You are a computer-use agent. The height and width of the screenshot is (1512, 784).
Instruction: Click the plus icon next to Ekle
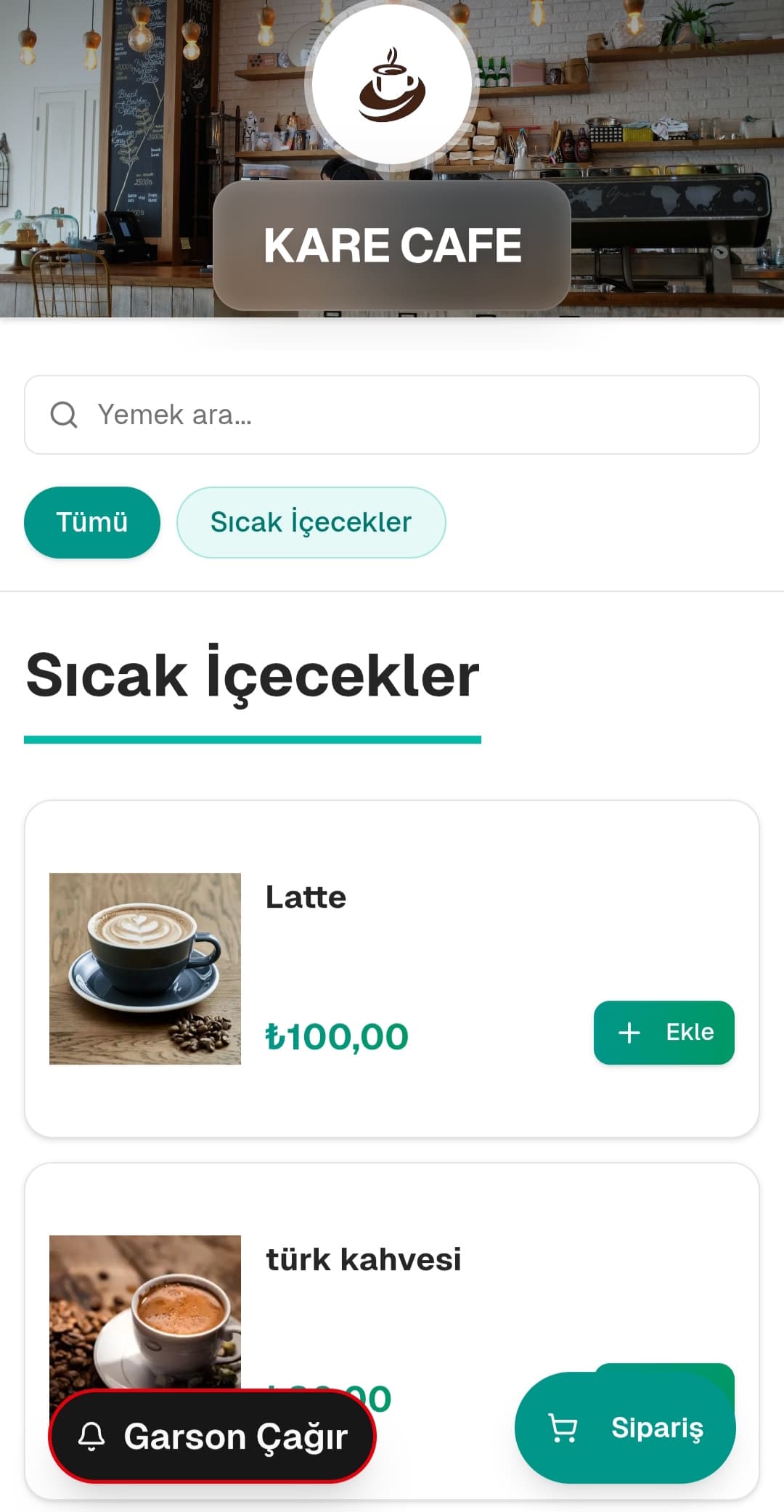pos(629,1033)
